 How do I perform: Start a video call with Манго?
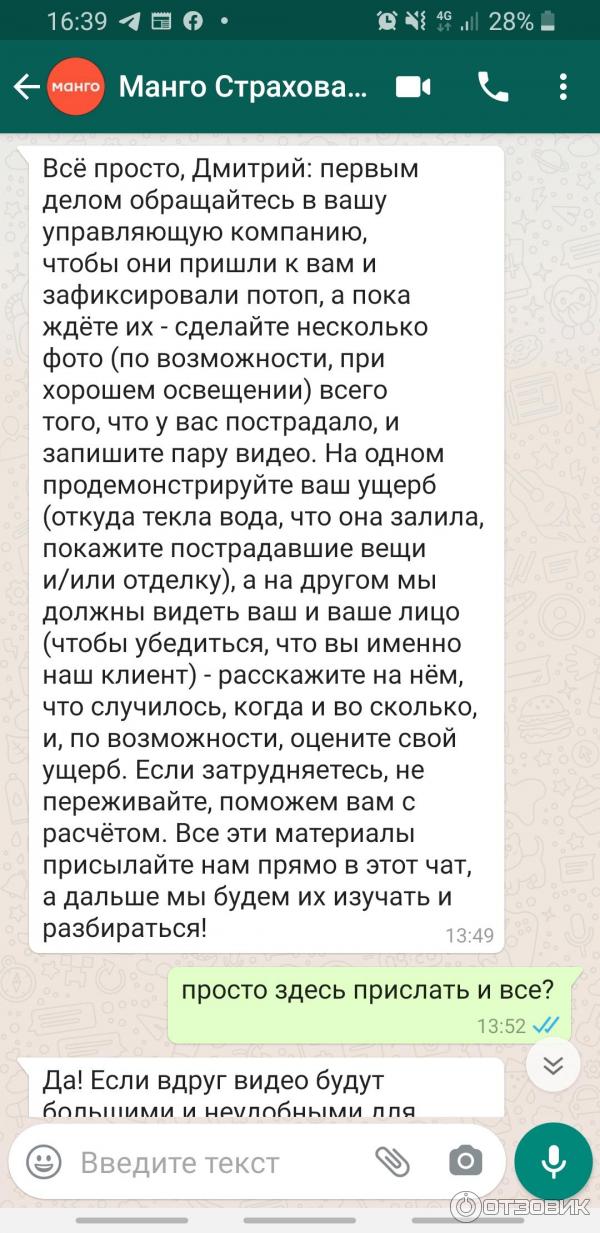(x=413, y=88)
